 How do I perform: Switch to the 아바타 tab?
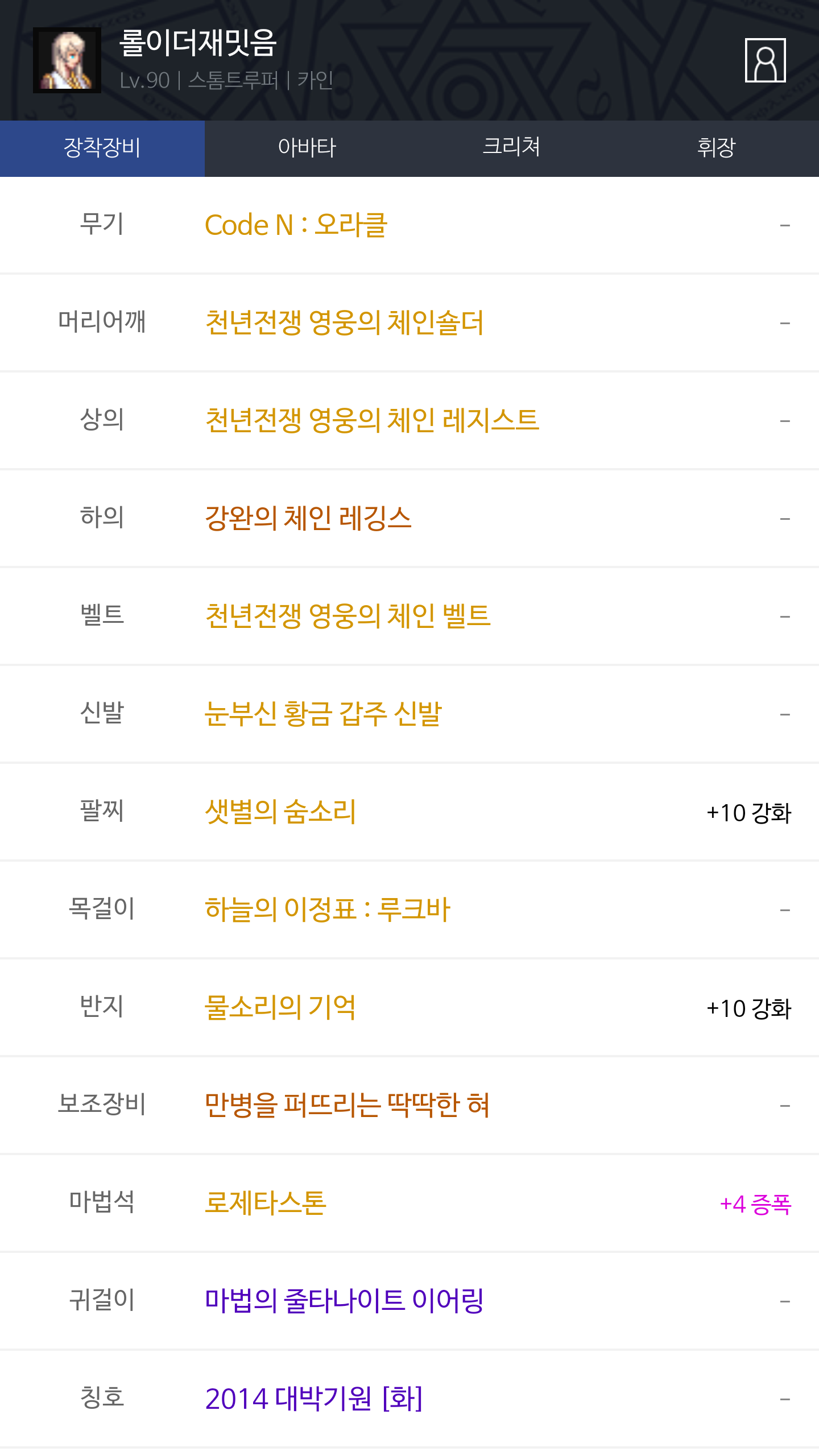pos(307,148)
